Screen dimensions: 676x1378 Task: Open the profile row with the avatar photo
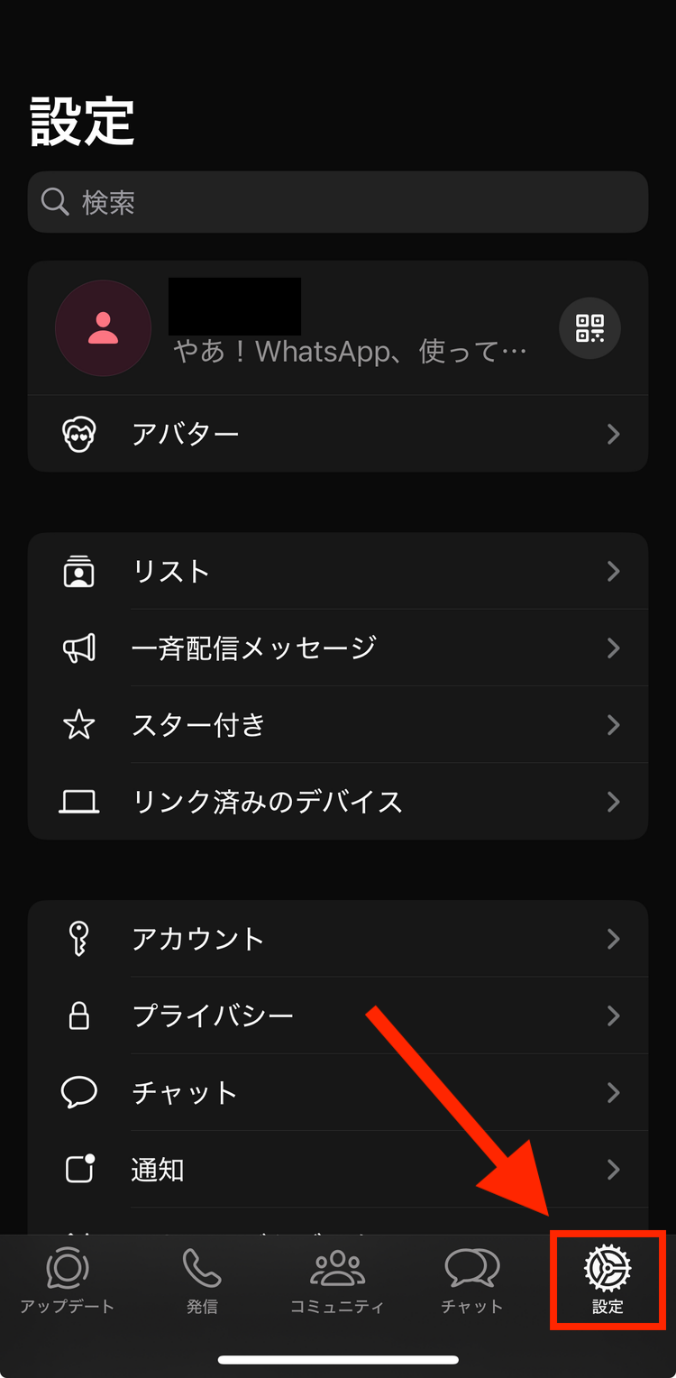[300, 328]
